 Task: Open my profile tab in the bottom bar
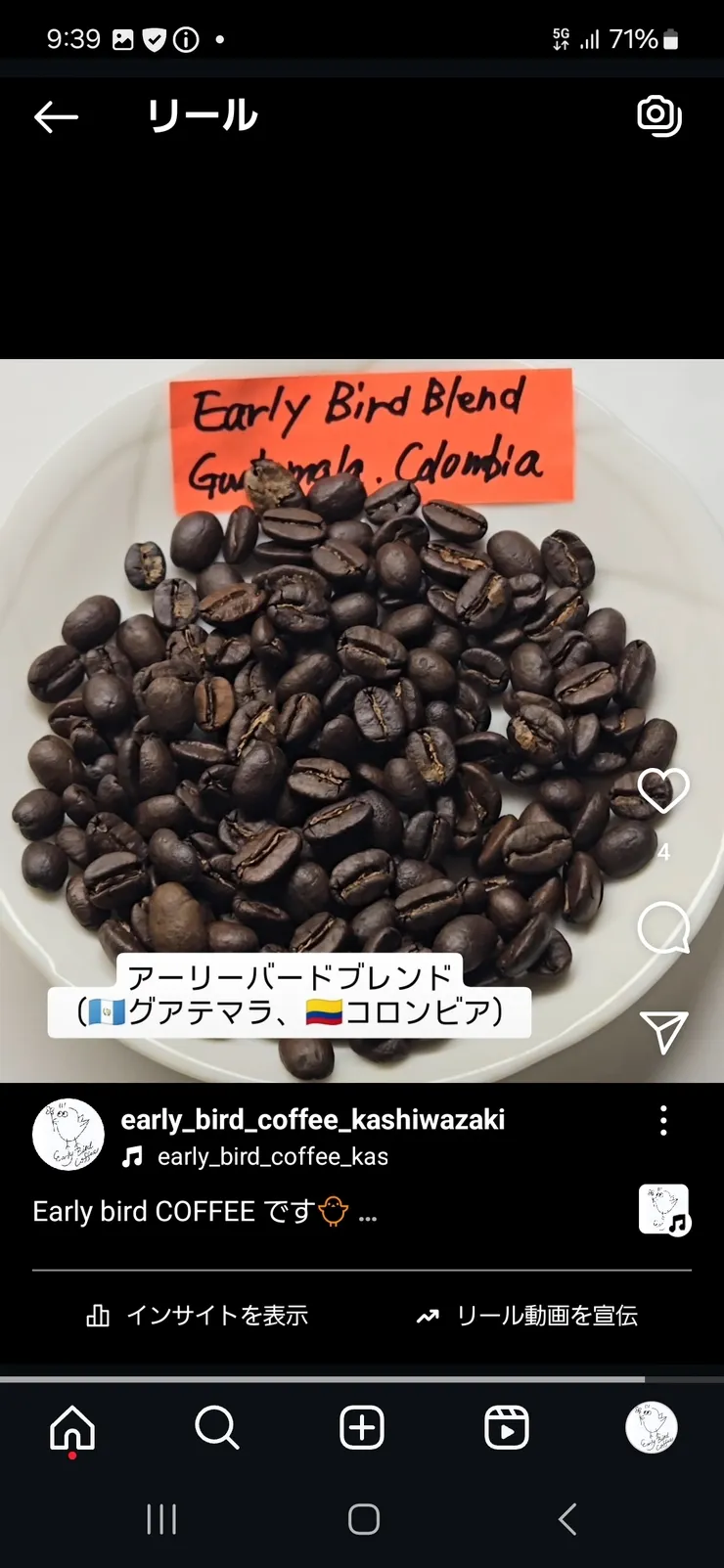pyautogui.click(x=651, y=1428)
